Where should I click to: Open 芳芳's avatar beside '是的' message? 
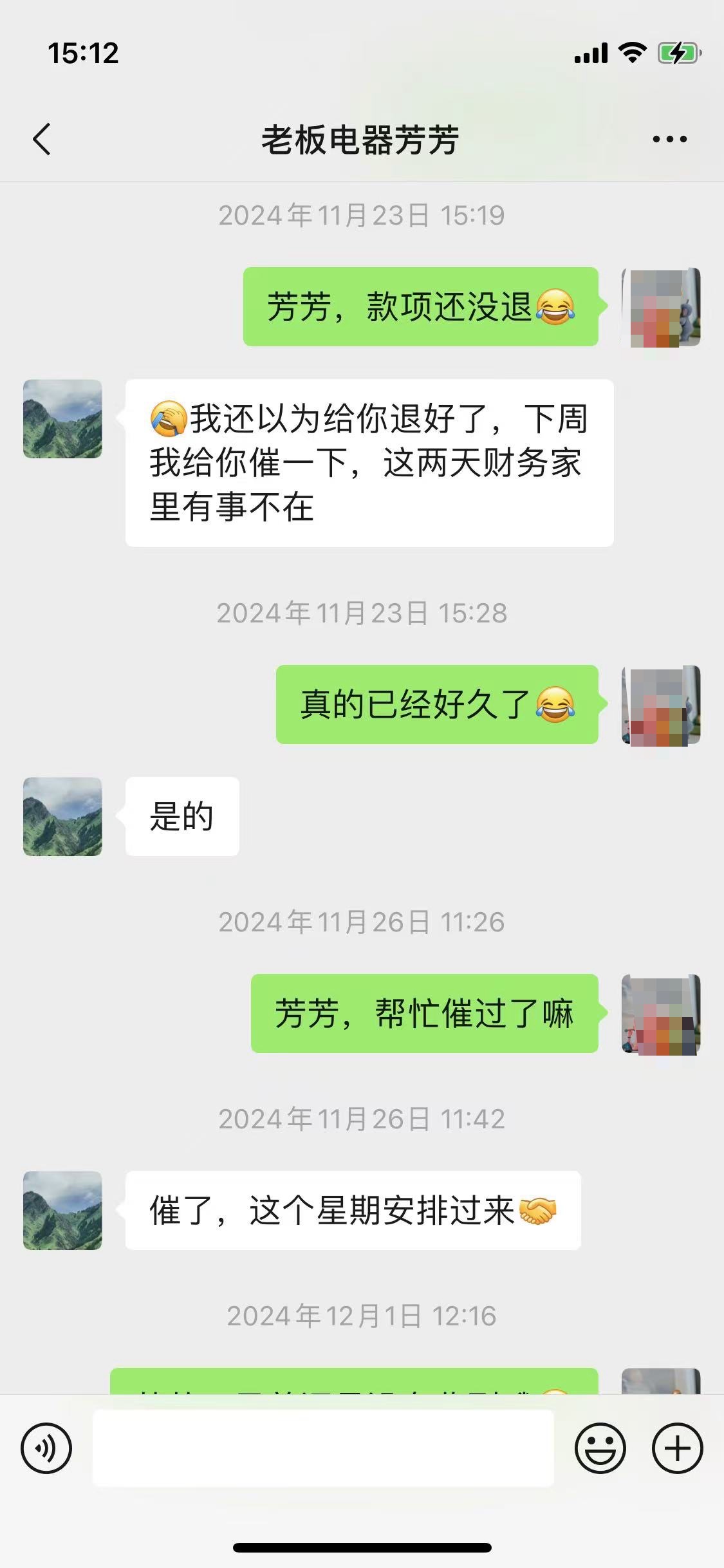click(x=62, y=816)
